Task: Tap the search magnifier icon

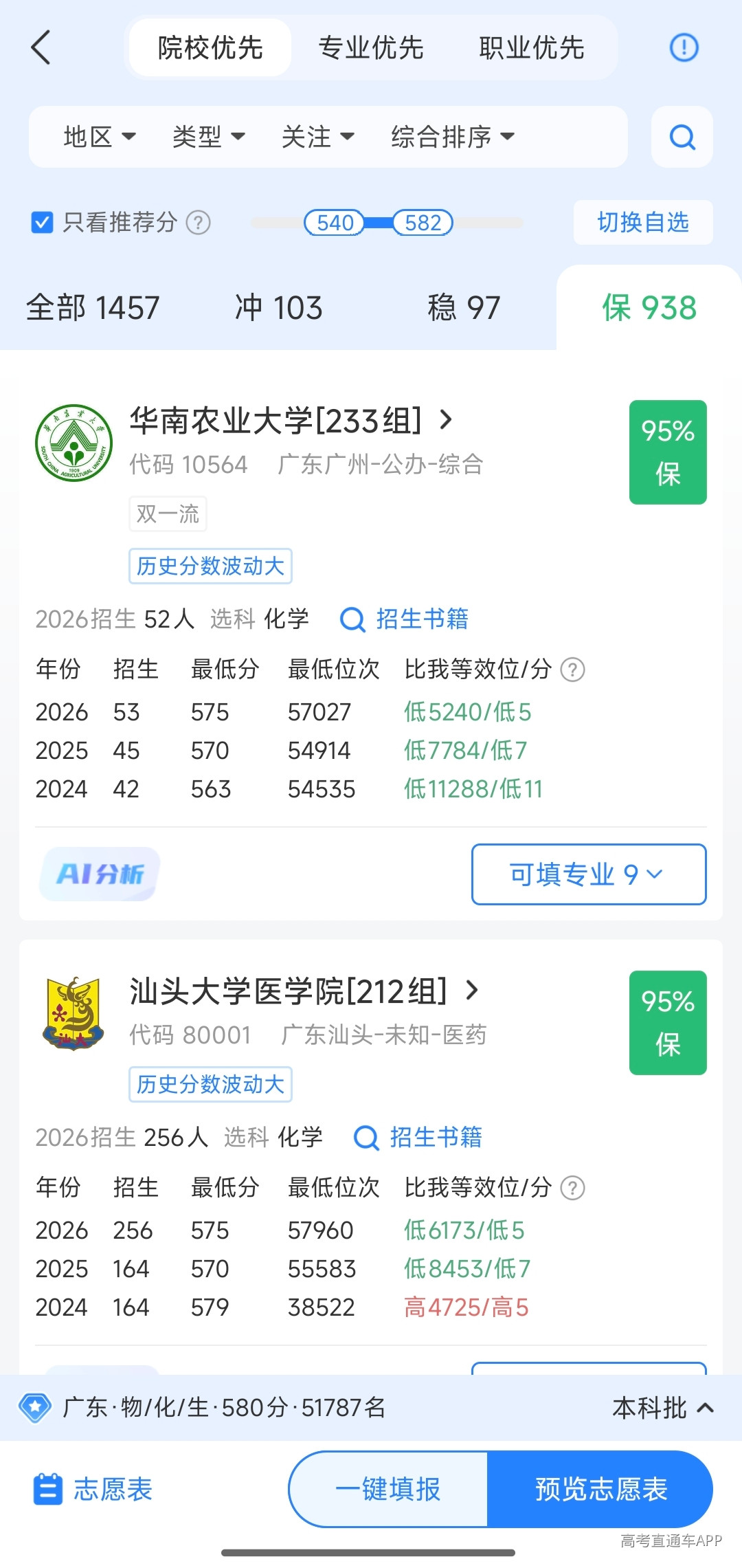Action: pos(682,137)
